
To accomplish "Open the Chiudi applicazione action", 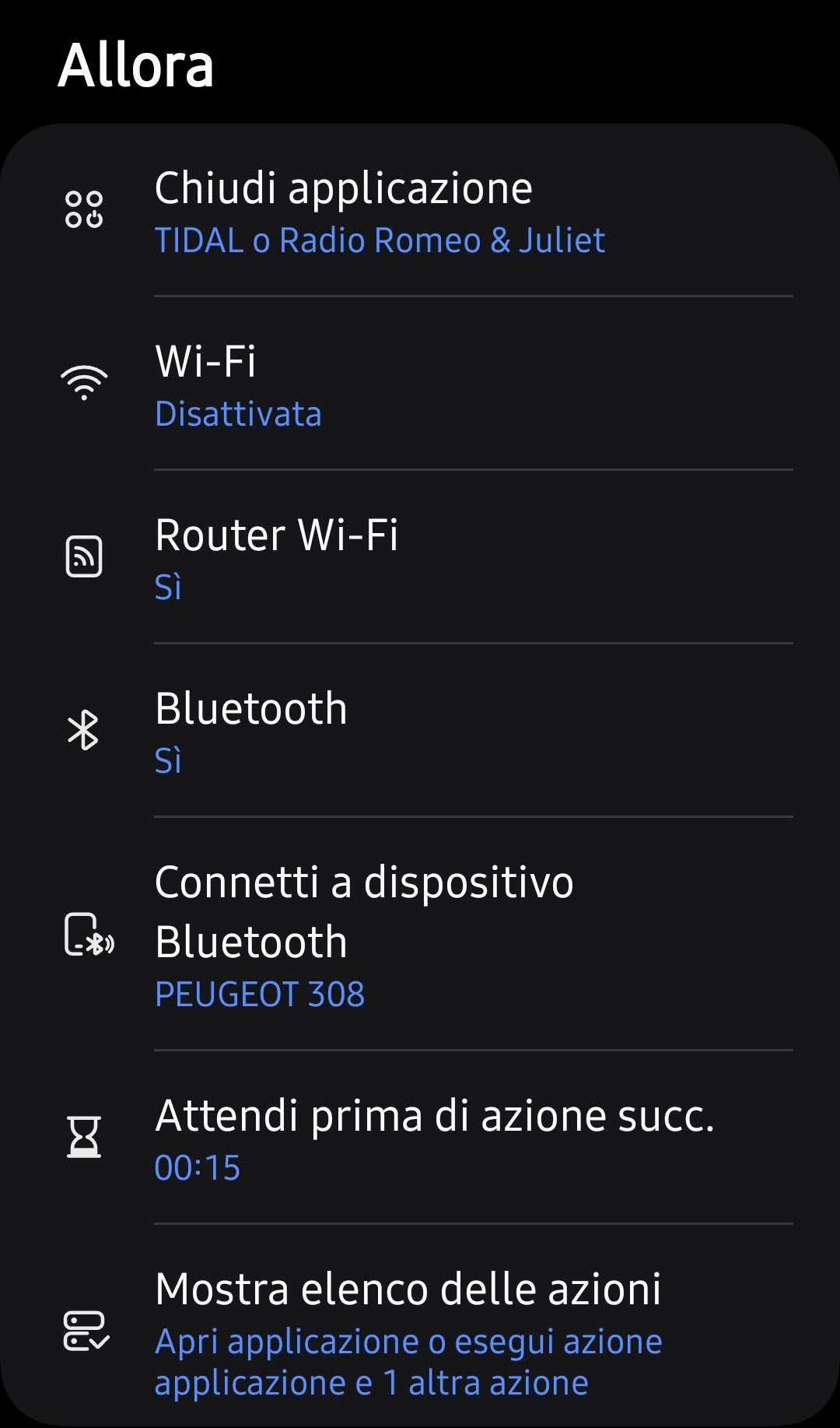I will (420, 210).
